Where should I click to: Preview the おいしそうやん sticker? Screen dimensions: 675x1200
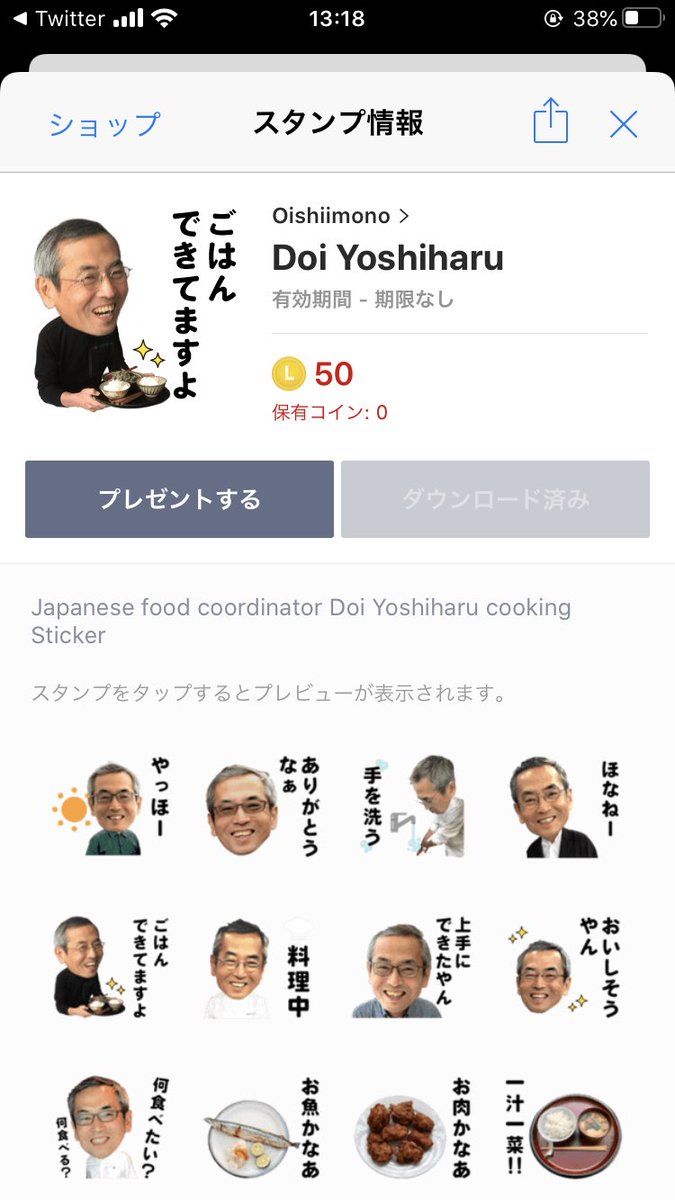point(563,967)
